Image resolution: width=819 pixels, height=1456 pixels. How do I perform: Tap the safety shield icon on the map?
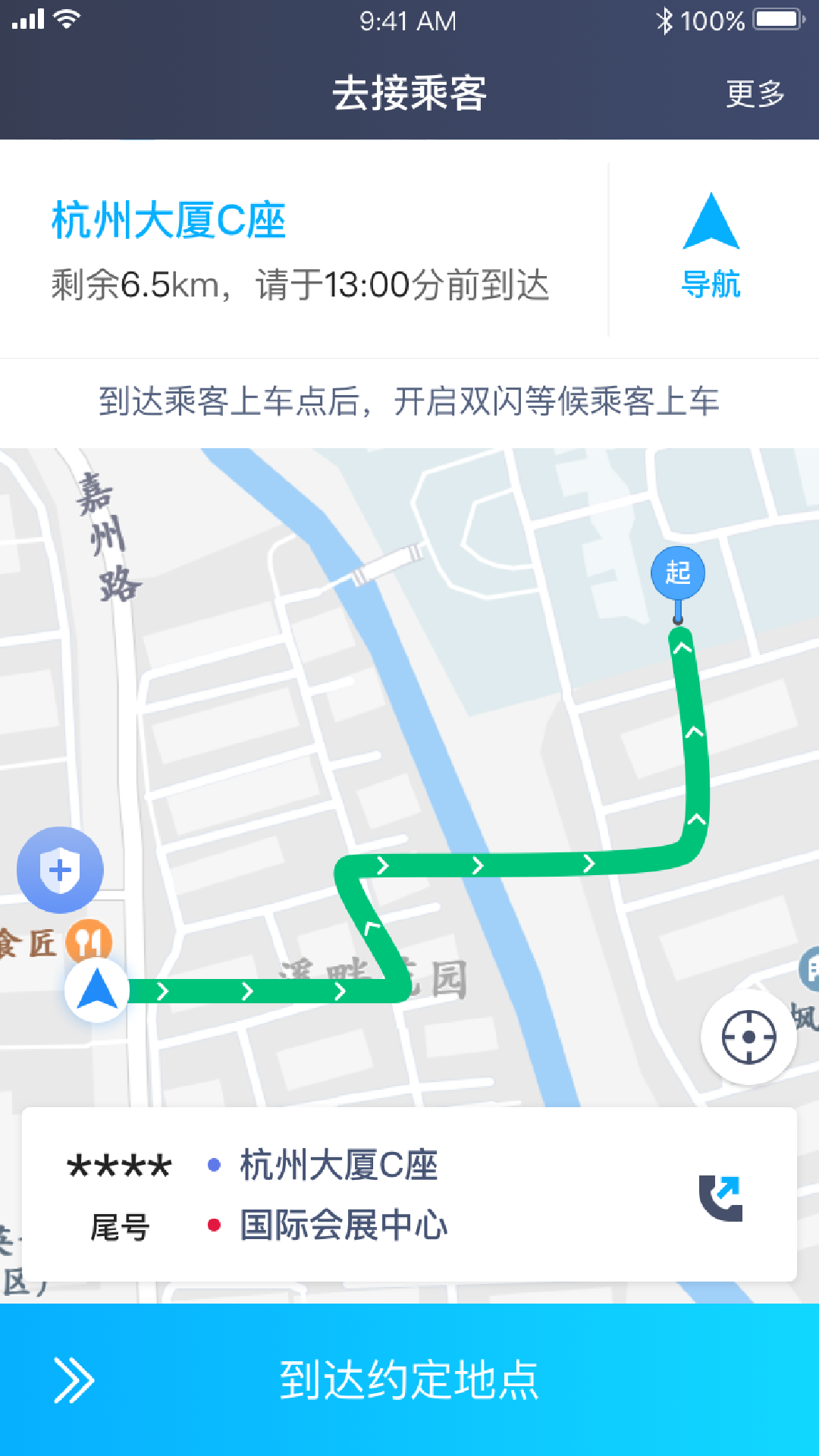coord(60,871)
